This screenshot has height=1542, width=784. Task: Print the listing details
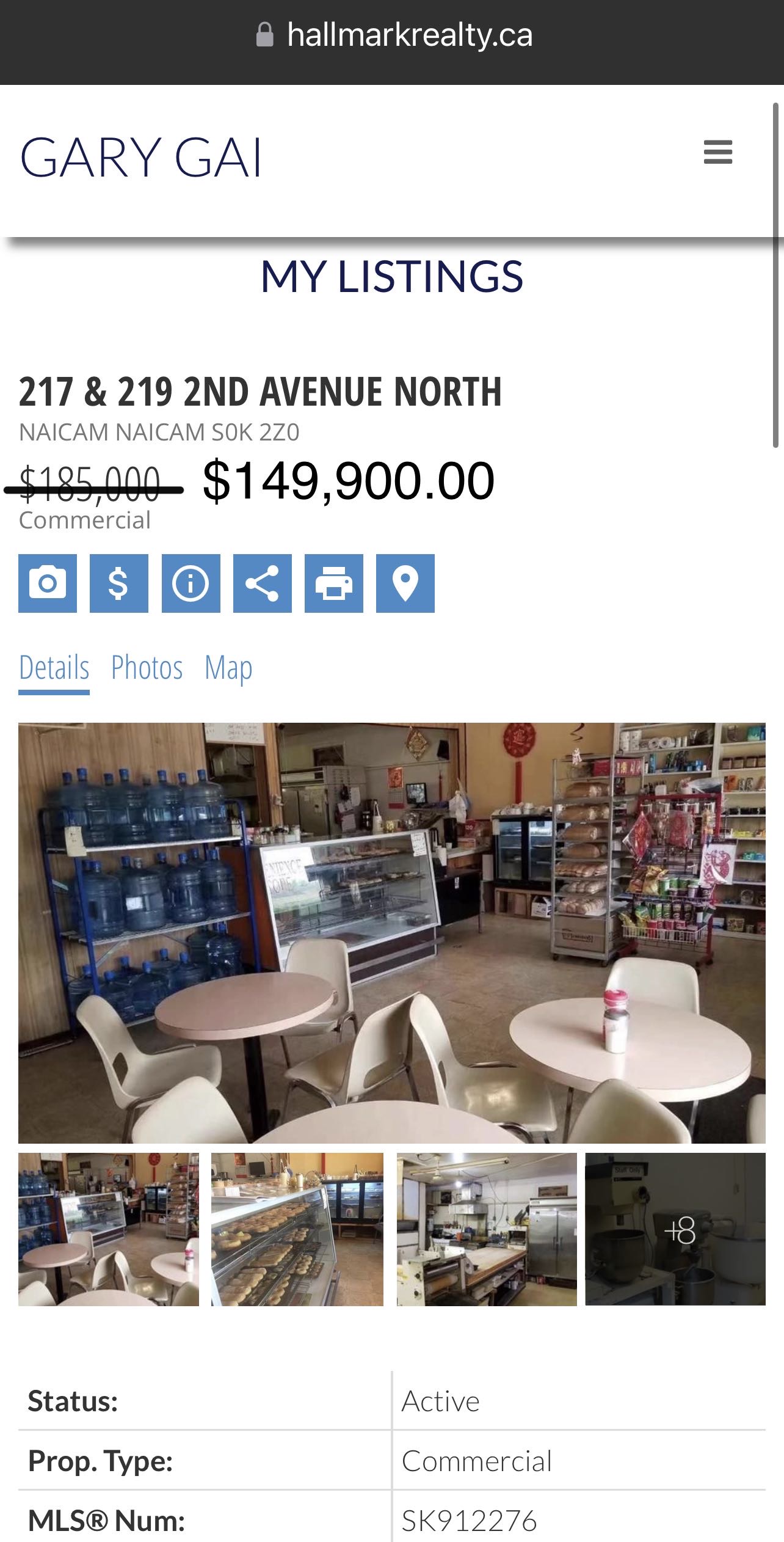coord(333,583)
